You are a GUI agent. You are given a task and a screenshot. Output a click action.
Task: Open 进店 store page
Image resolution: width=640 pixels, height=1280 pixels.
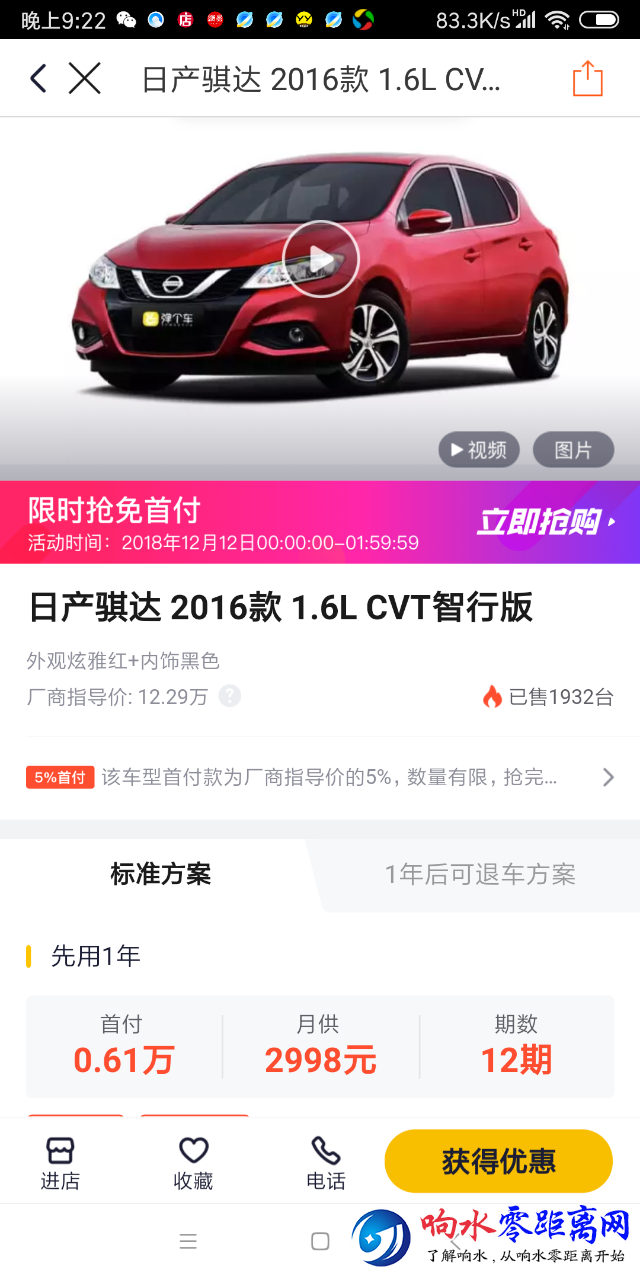[x=60, y=1163]
